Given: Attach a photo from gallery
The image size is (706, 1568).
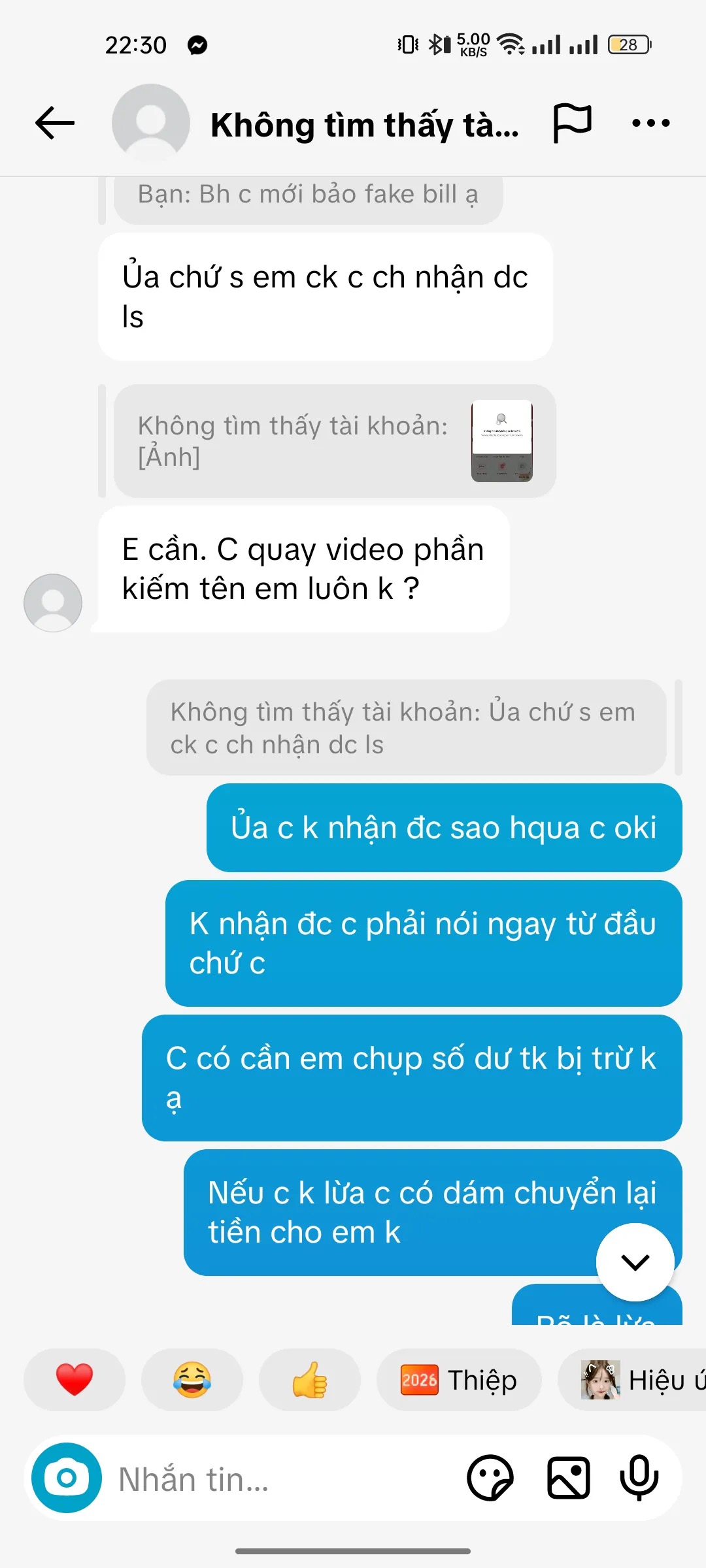Looking at the screenshot, I should pyautogui.click(x=569, y=1478).
